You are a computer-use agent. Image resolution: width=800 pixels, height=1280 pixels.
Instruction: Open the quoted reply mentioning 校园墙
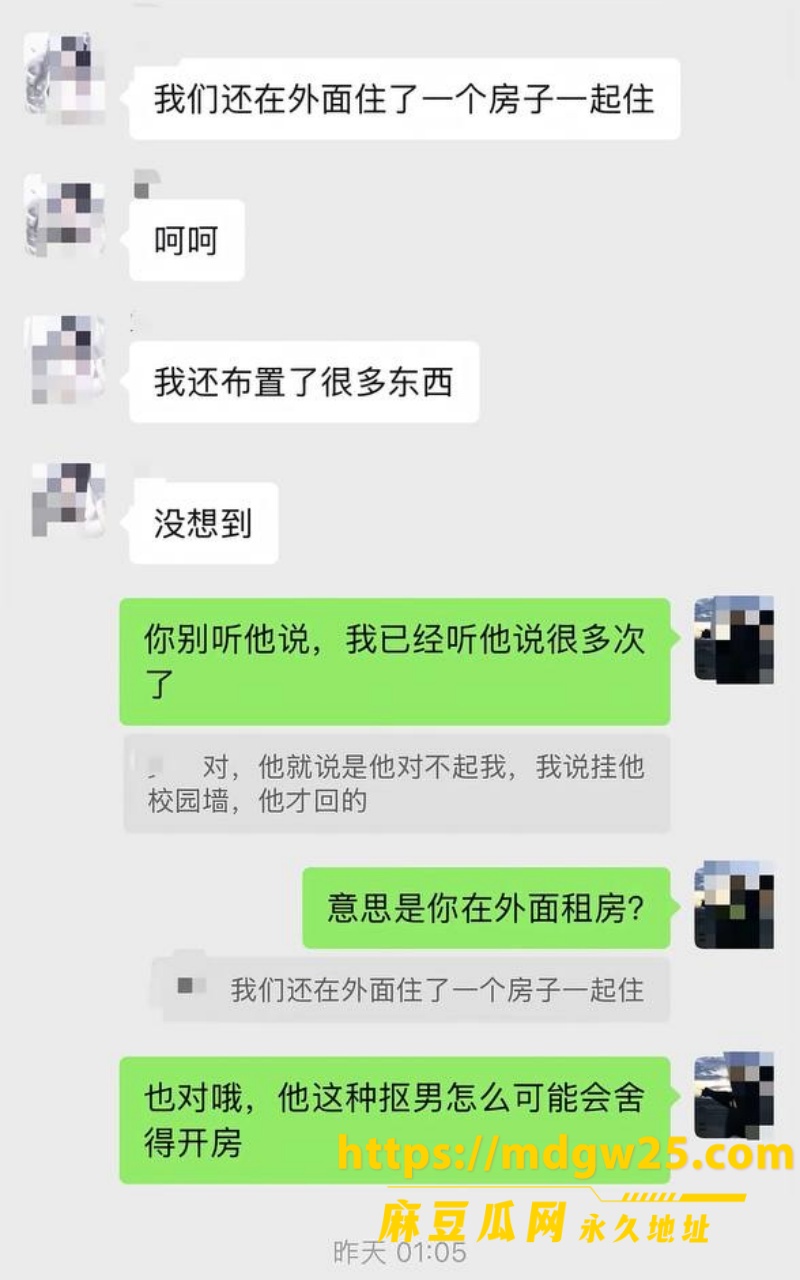[396, 784]
